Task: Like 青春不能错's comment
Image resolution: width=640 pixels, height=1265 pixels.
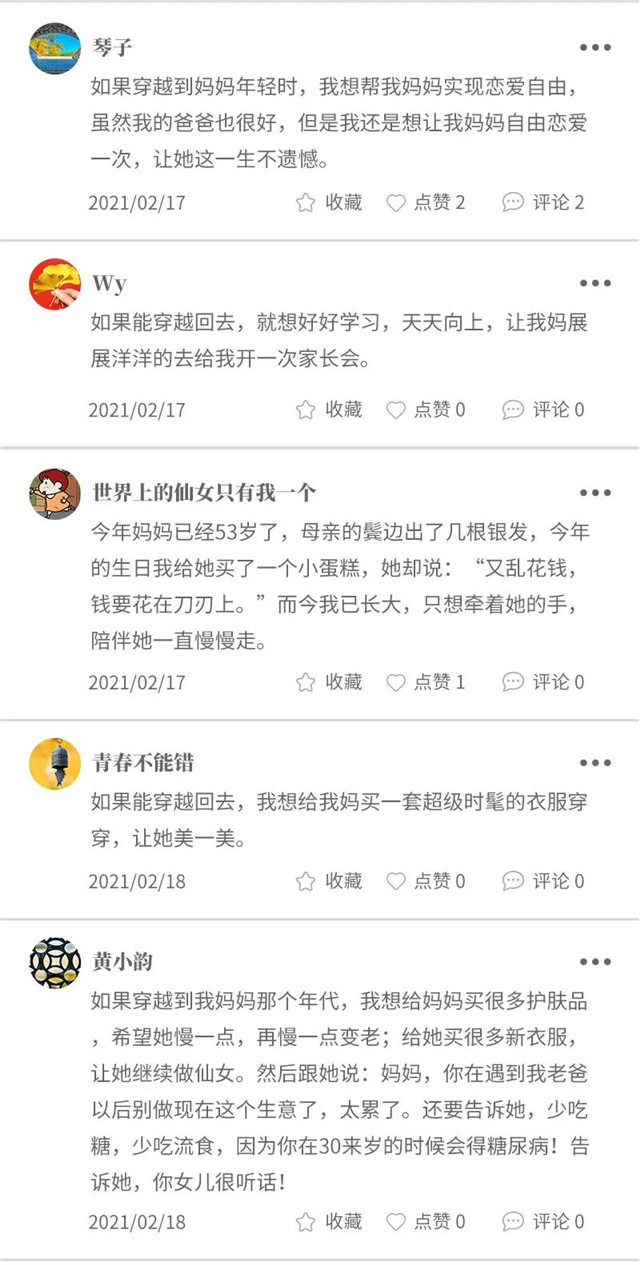Action: 425,882
